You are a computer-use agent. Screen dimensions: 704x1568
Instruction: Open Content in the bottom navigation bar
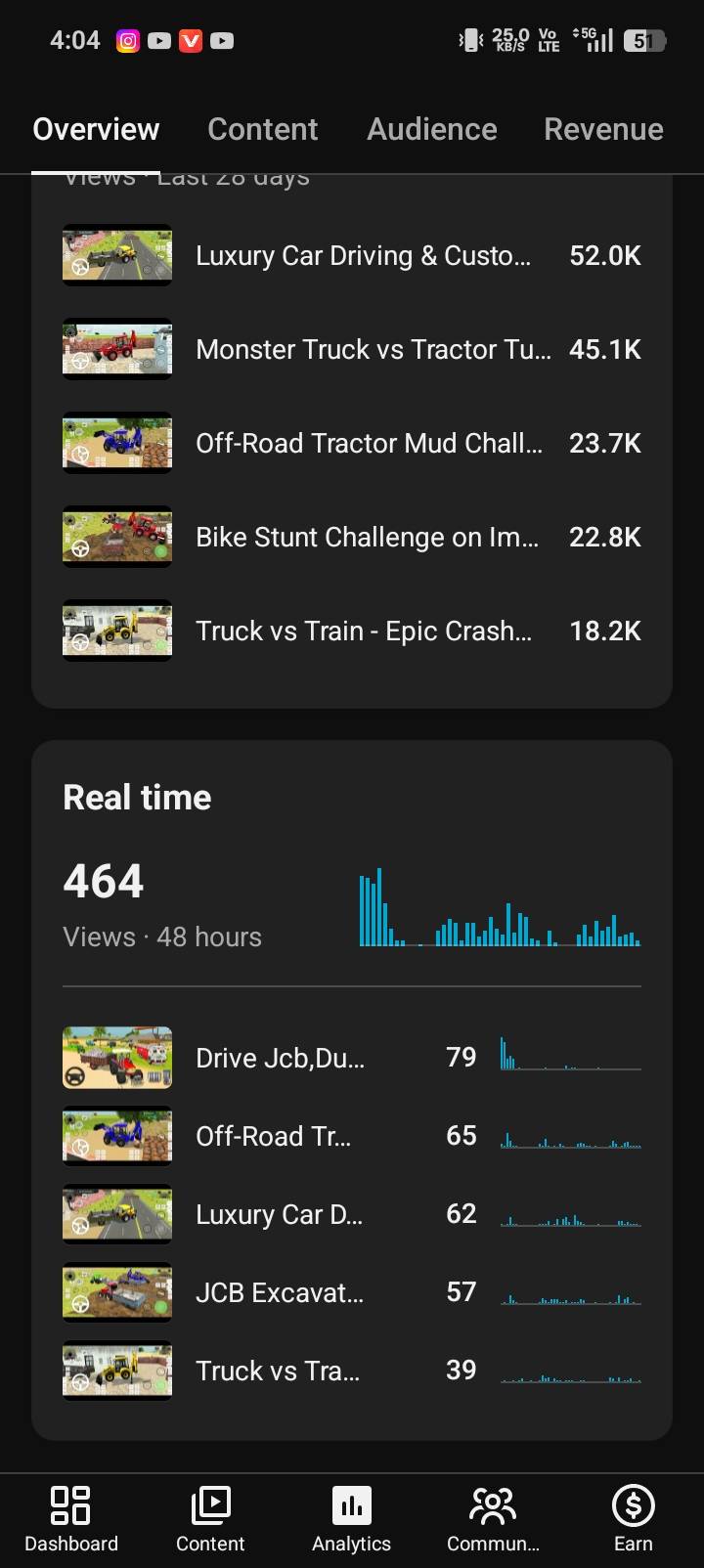coord(210,1520)
